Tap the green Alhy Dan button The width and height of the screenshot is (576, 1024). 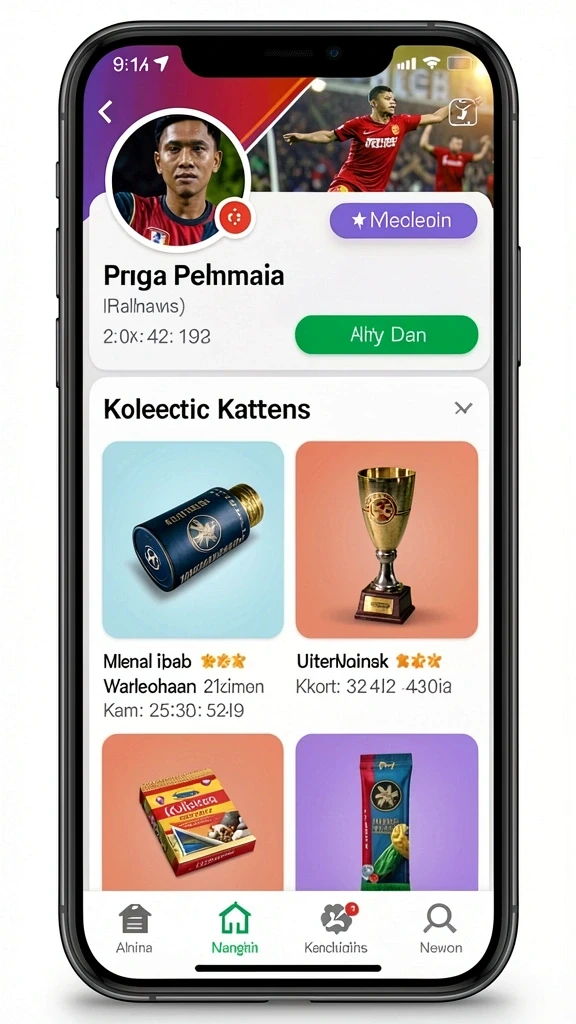tap(387, 335)
